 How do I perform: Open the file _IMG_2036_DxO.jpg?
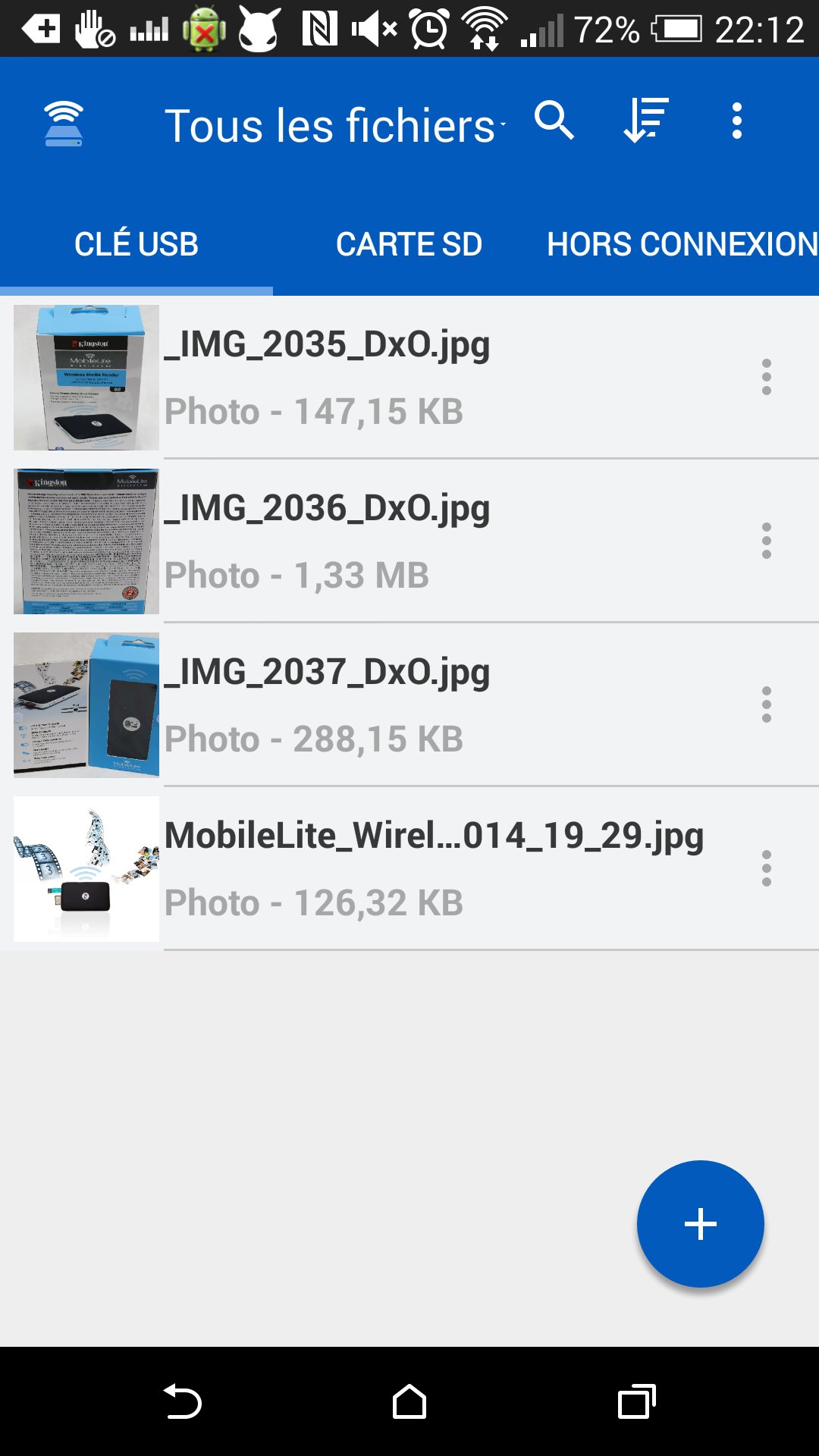click(x=327, y=541)
